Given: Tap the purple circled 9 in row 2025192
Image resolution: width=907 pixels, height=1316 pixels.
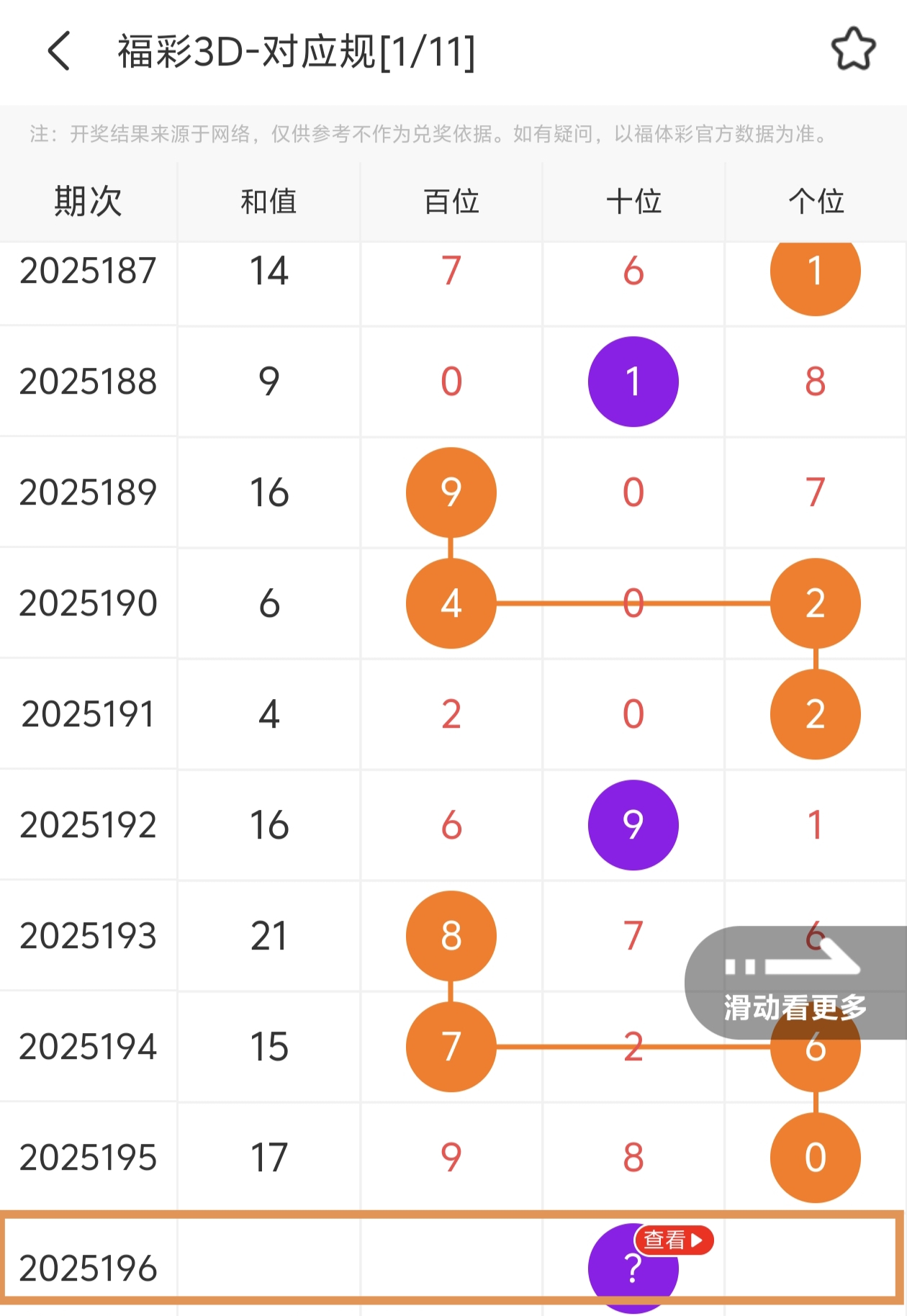Looking at the screenshot, I should coord(633,825).
